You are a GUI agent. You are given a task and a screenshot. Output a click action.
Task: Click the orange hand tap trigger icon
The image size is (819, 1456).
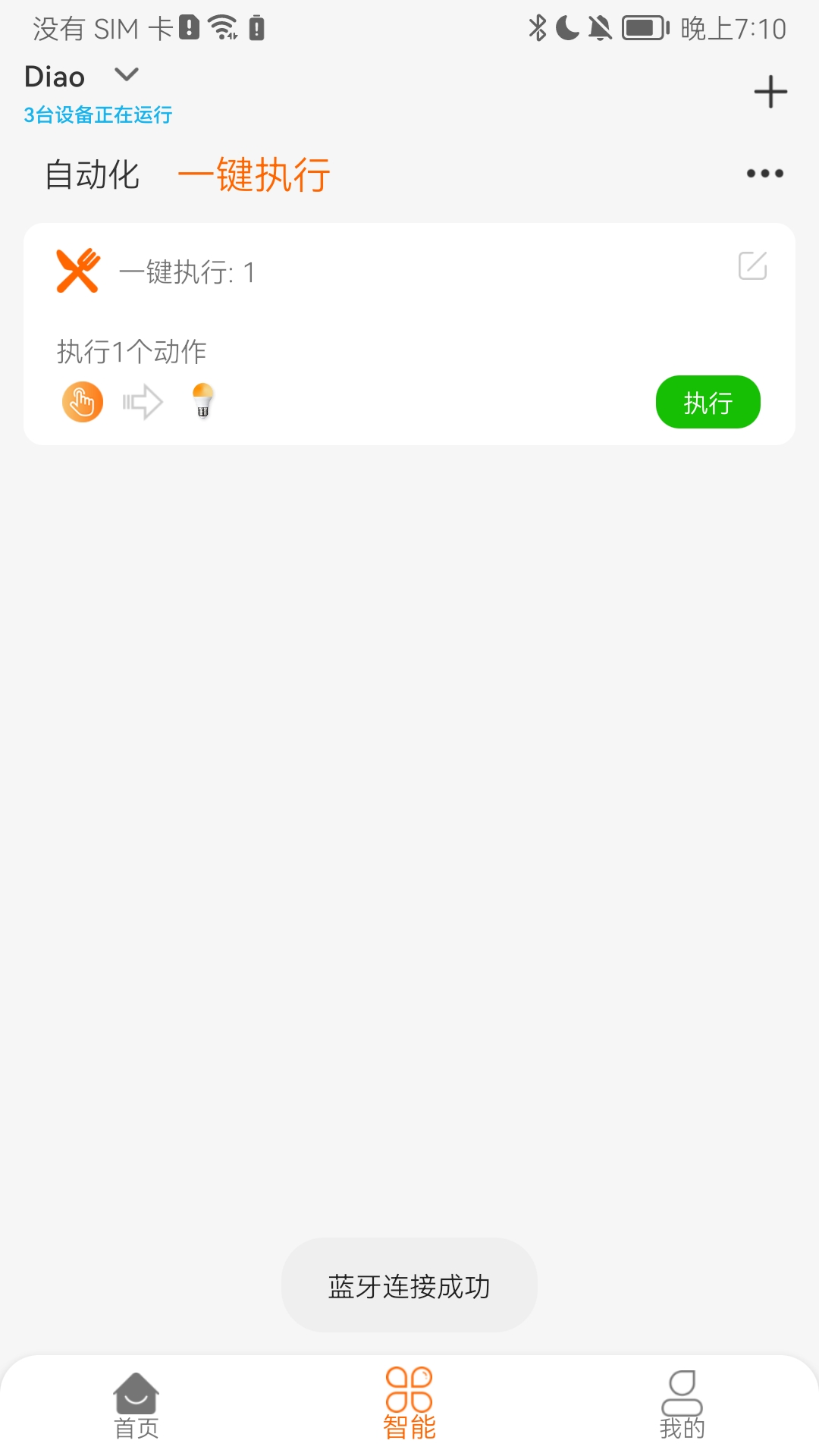[82, 401]
